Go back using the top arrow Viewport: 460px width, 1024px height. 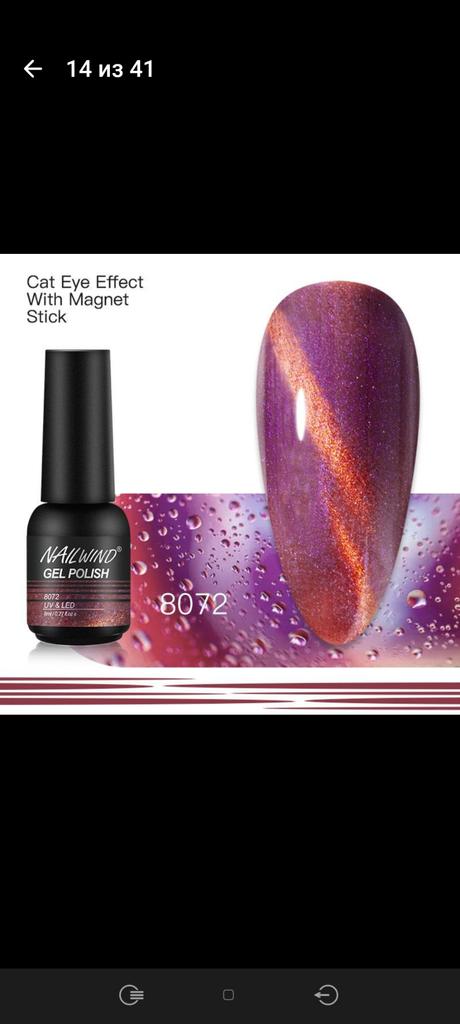click(33, 69)
